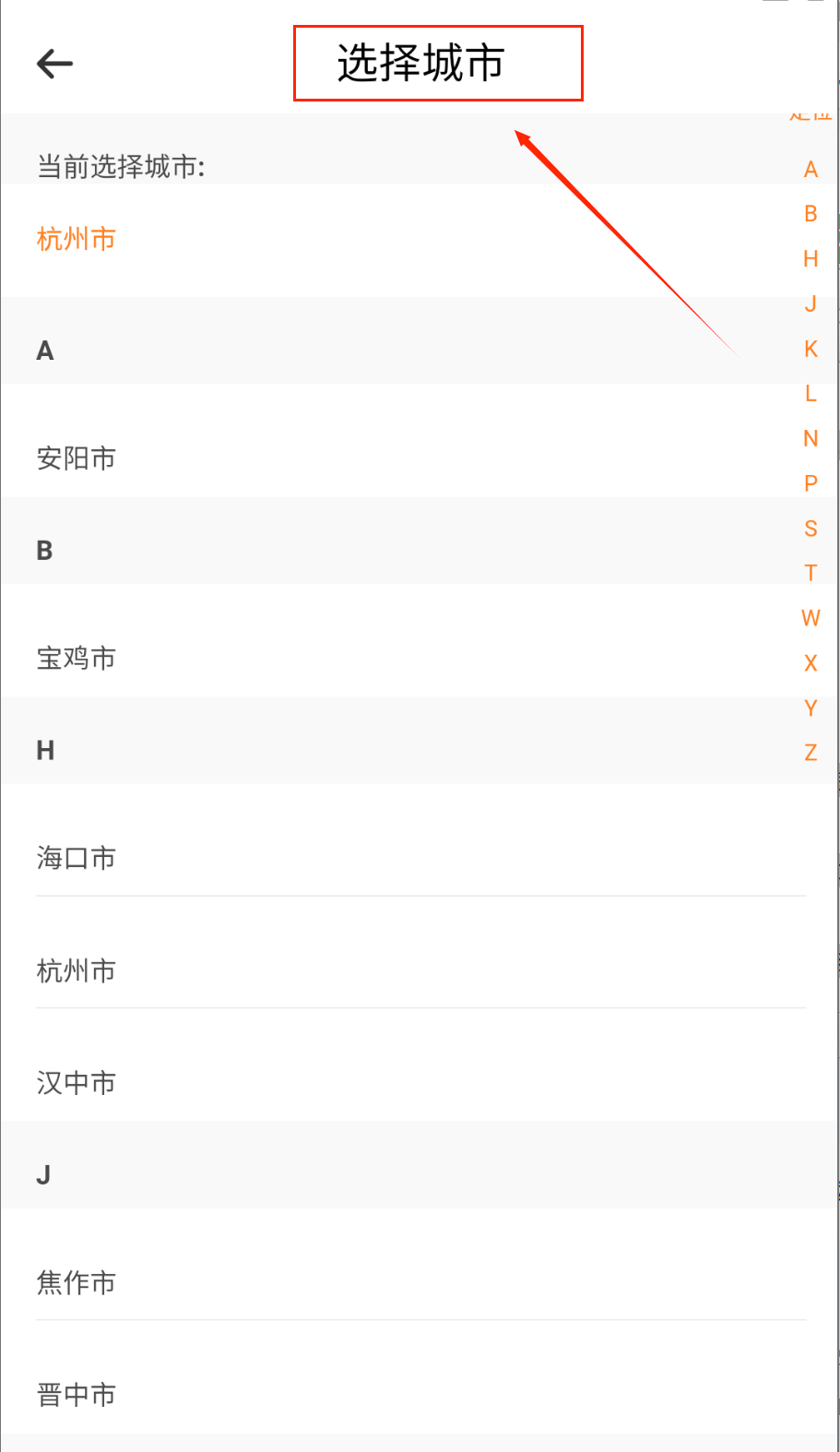Jump to letter B in the index
Viewport: 840px width, 1452px height.
[810, 213]
